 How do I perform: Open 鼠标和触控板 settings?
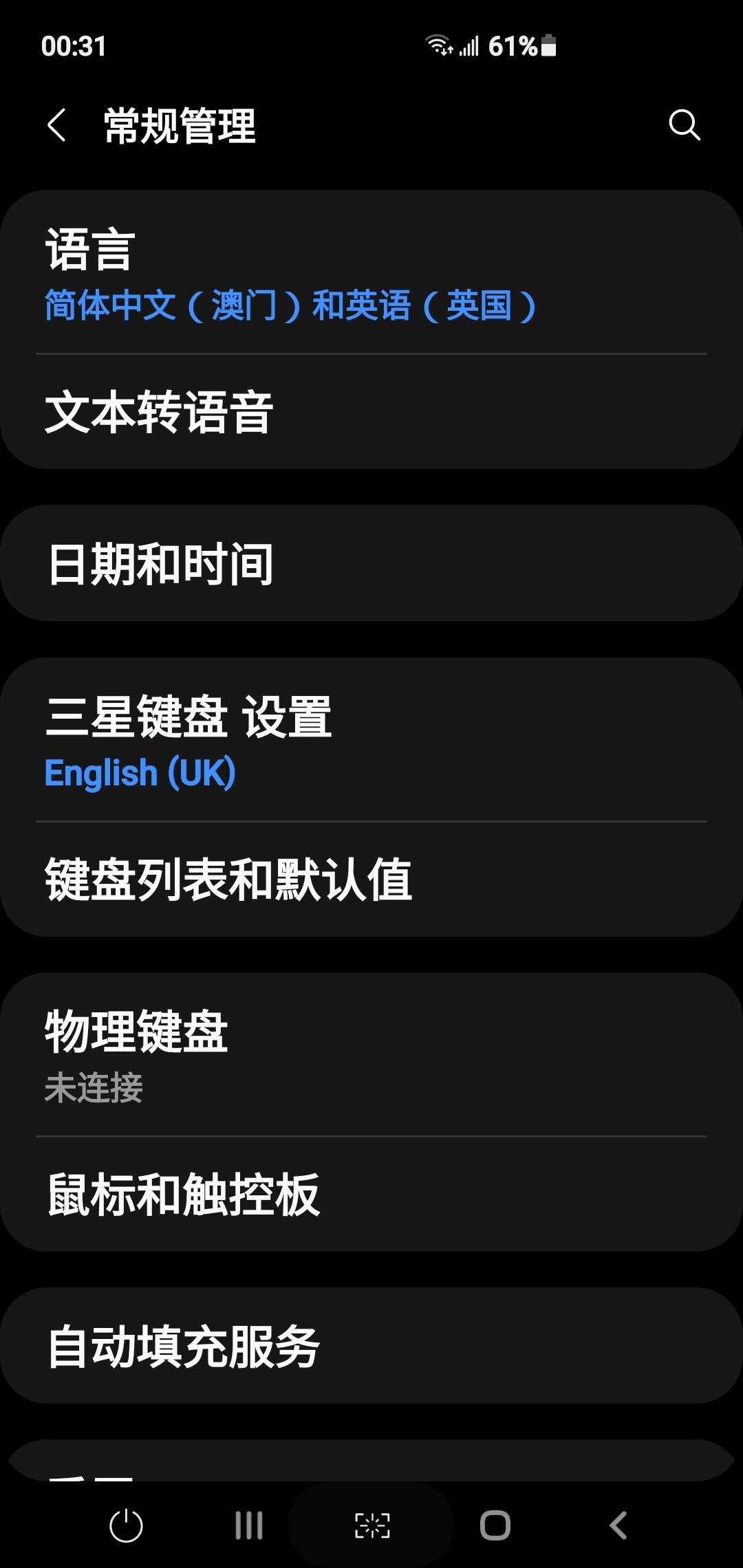pyautogui.click(x=371, y=1195)
